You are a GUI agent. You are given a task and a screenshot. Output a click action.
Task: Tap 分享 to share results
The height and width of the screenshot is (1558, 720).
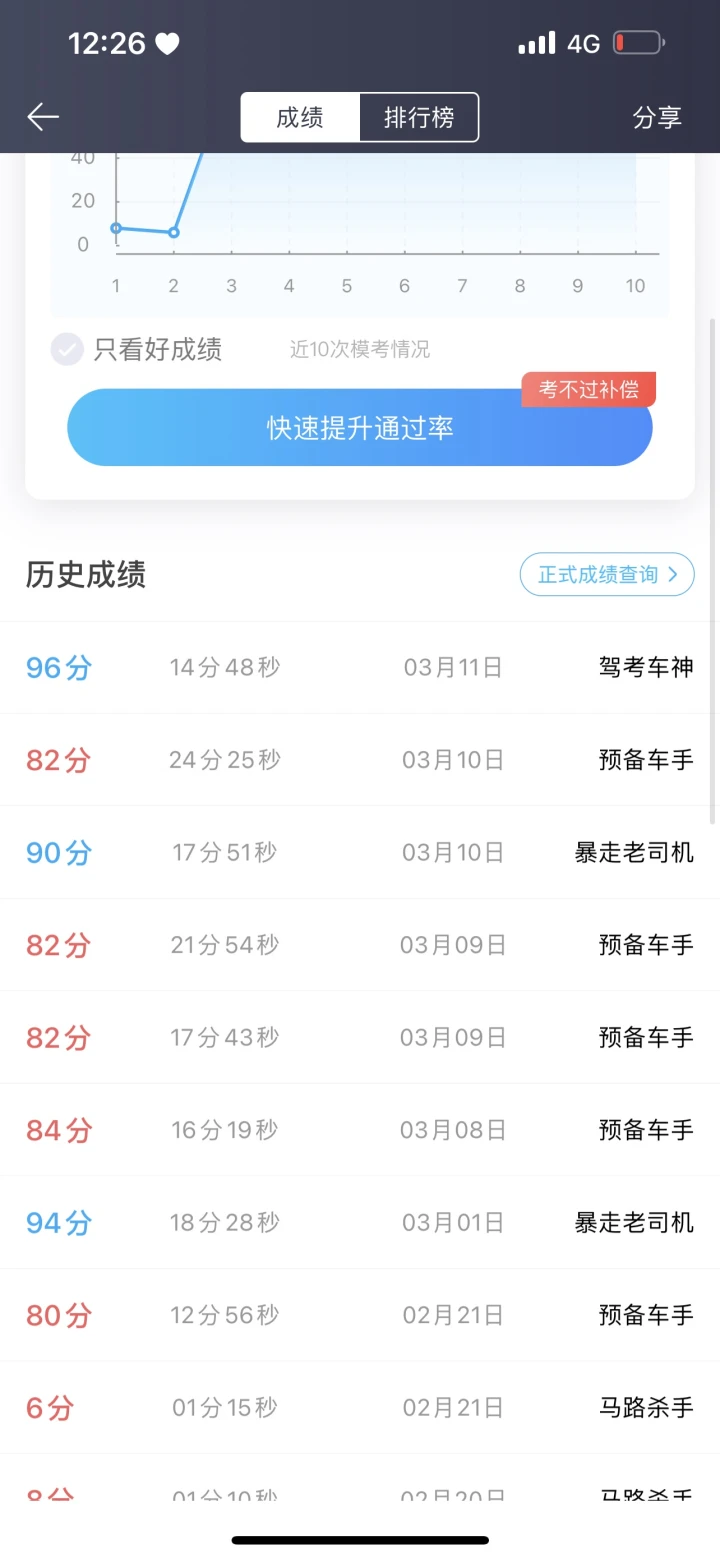(657, 117)
